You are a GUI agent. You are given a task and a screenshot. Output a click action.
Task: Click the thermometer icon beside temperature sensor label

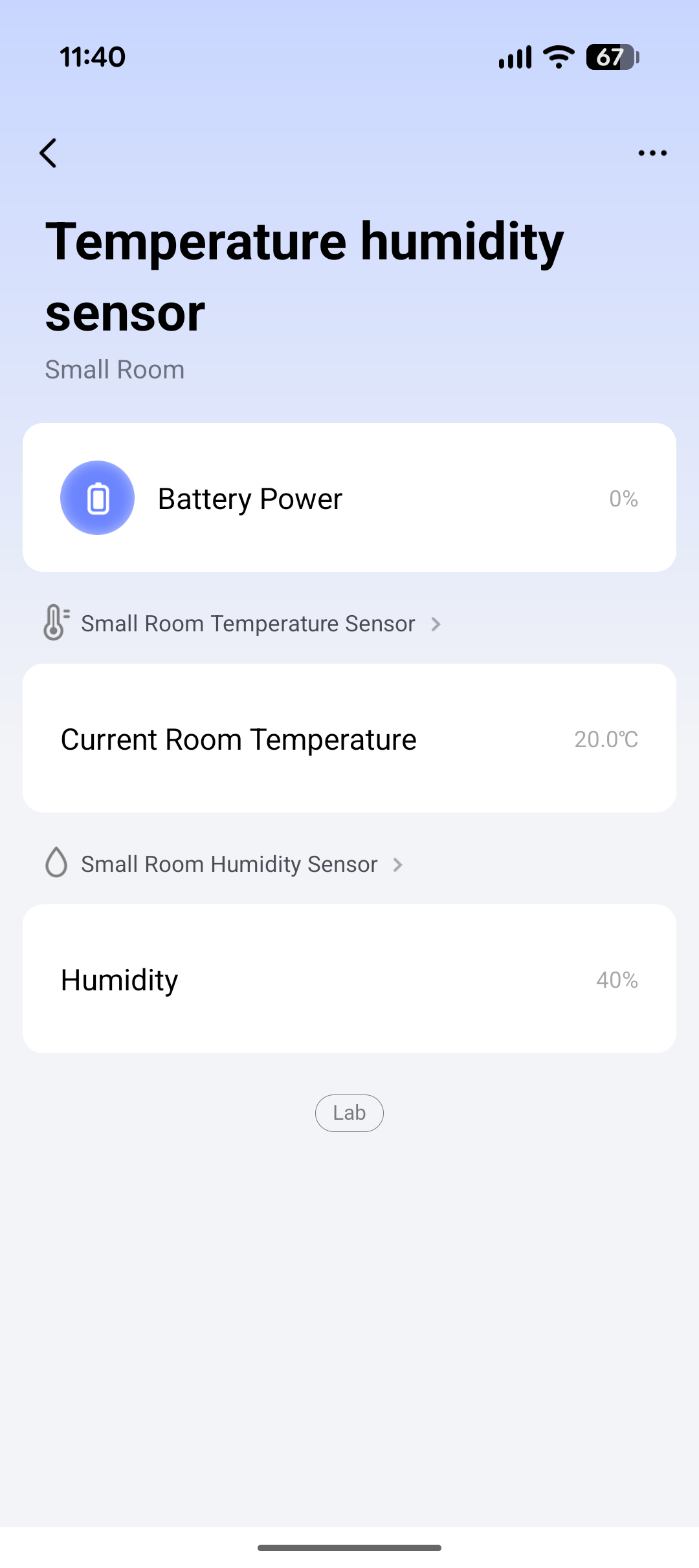coord(56,623)
